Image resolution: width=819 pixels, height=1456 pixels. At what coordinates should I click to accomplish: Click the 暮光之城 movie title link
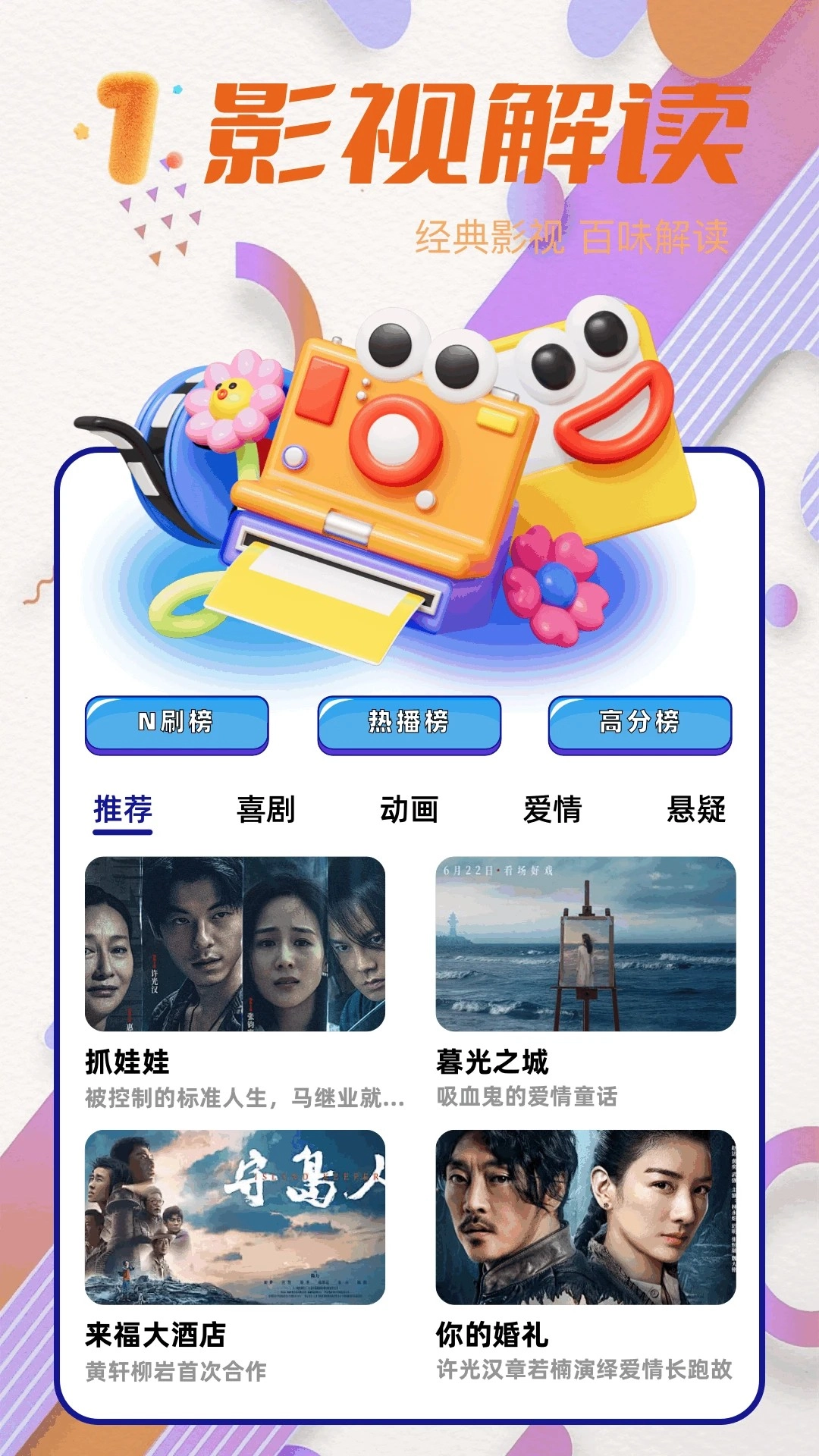click(x=491, y=1062)
